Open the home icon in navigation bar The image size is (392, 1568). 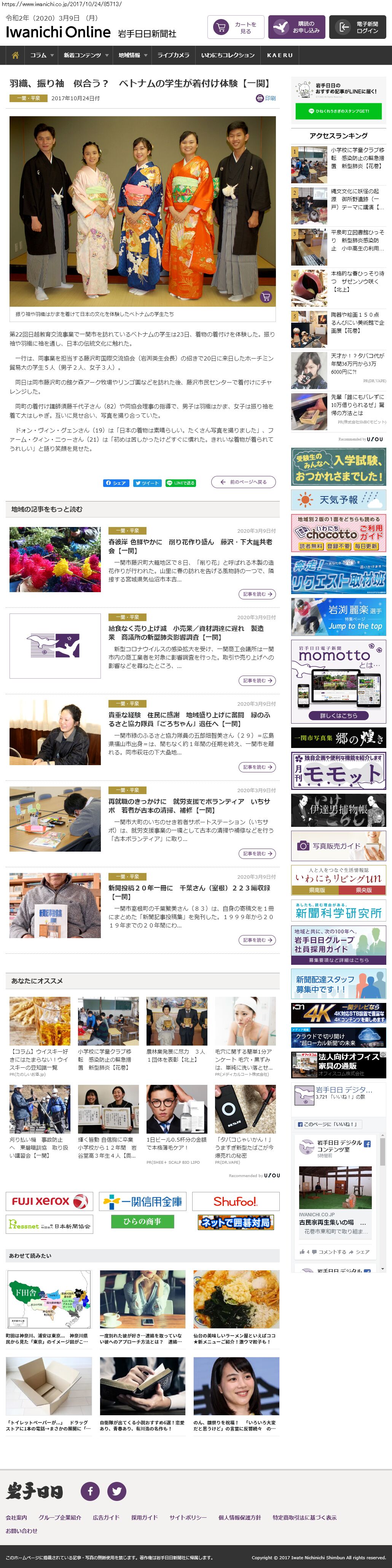15,55
